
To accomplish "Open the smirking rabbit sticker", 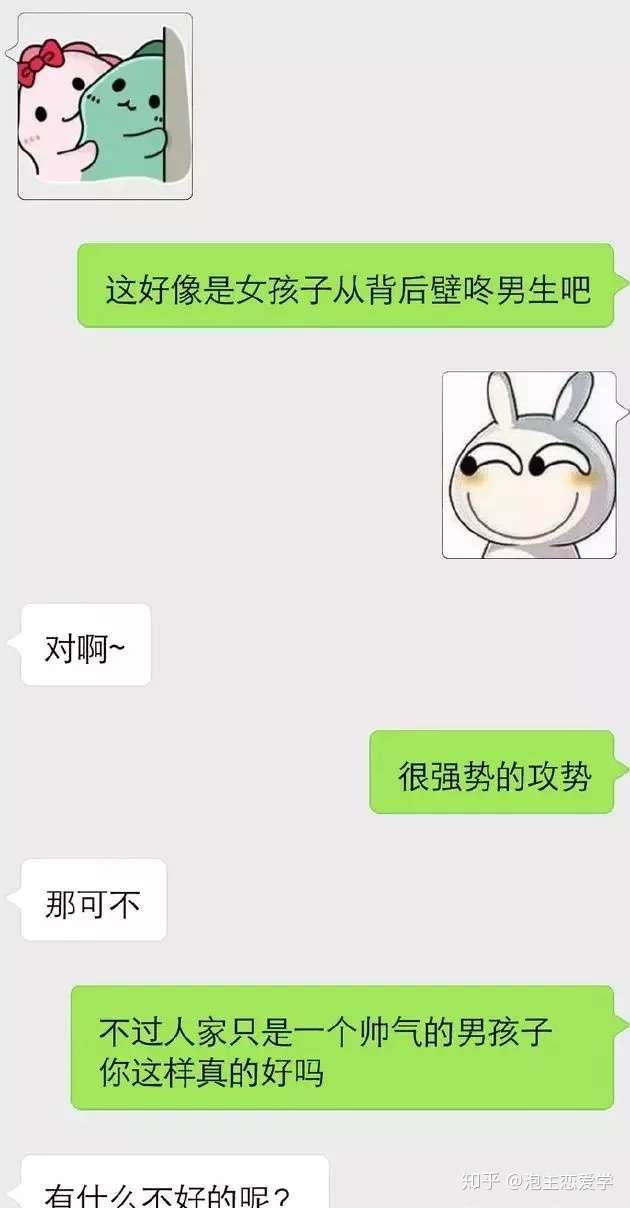I will tap(529, 465).
